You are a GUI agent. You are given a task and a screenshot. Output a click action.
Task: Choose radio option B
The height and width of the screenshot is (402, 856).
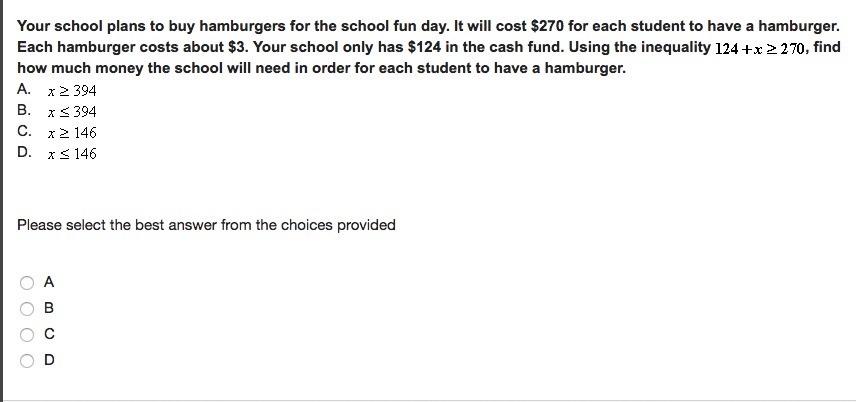27,309
